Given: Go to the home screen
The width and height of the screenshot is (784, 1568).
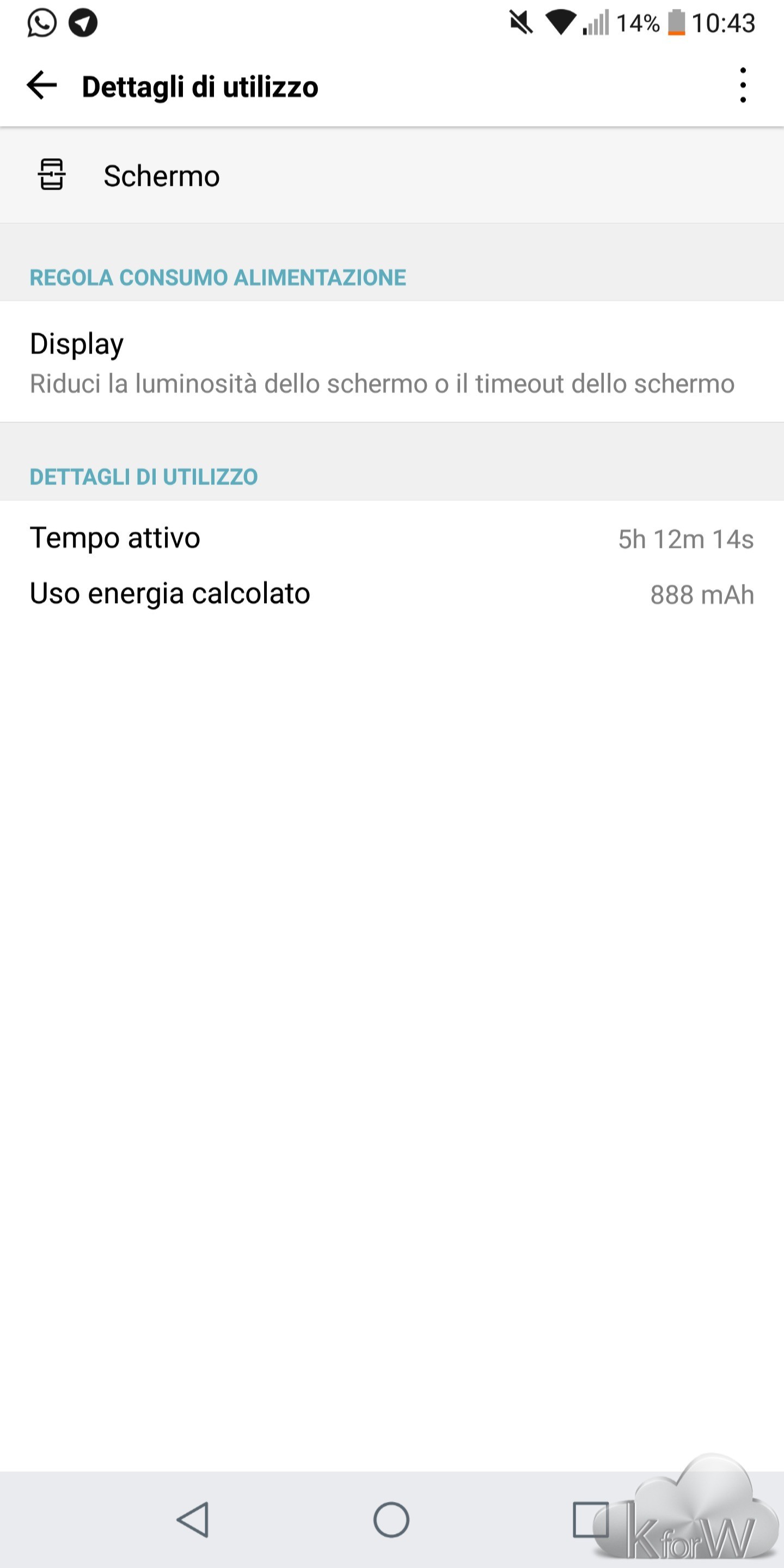Looking at the screenshot, I should pyautogui.click(x=391, y=1520).
